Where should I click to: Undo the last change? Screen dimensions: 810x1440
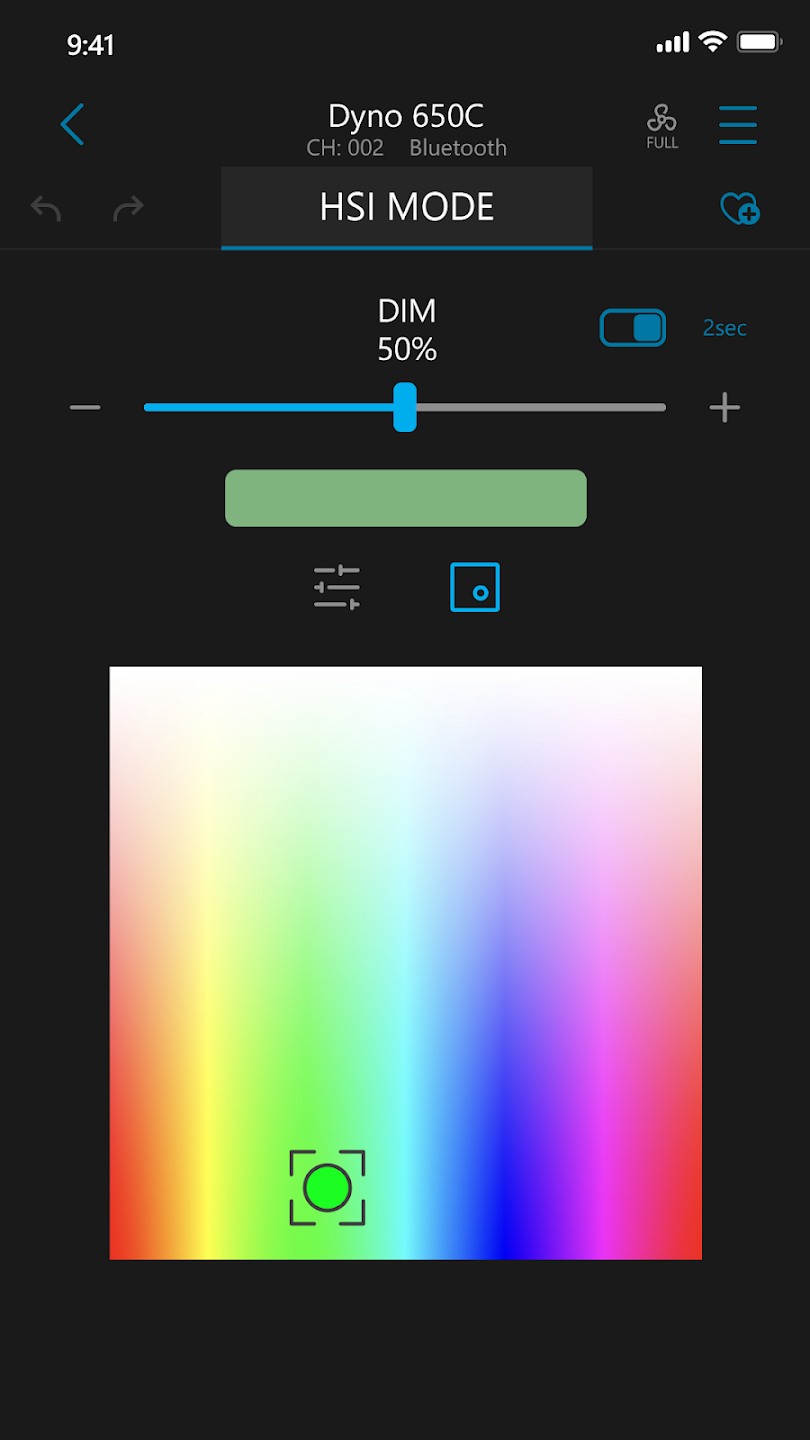(46, 208)
